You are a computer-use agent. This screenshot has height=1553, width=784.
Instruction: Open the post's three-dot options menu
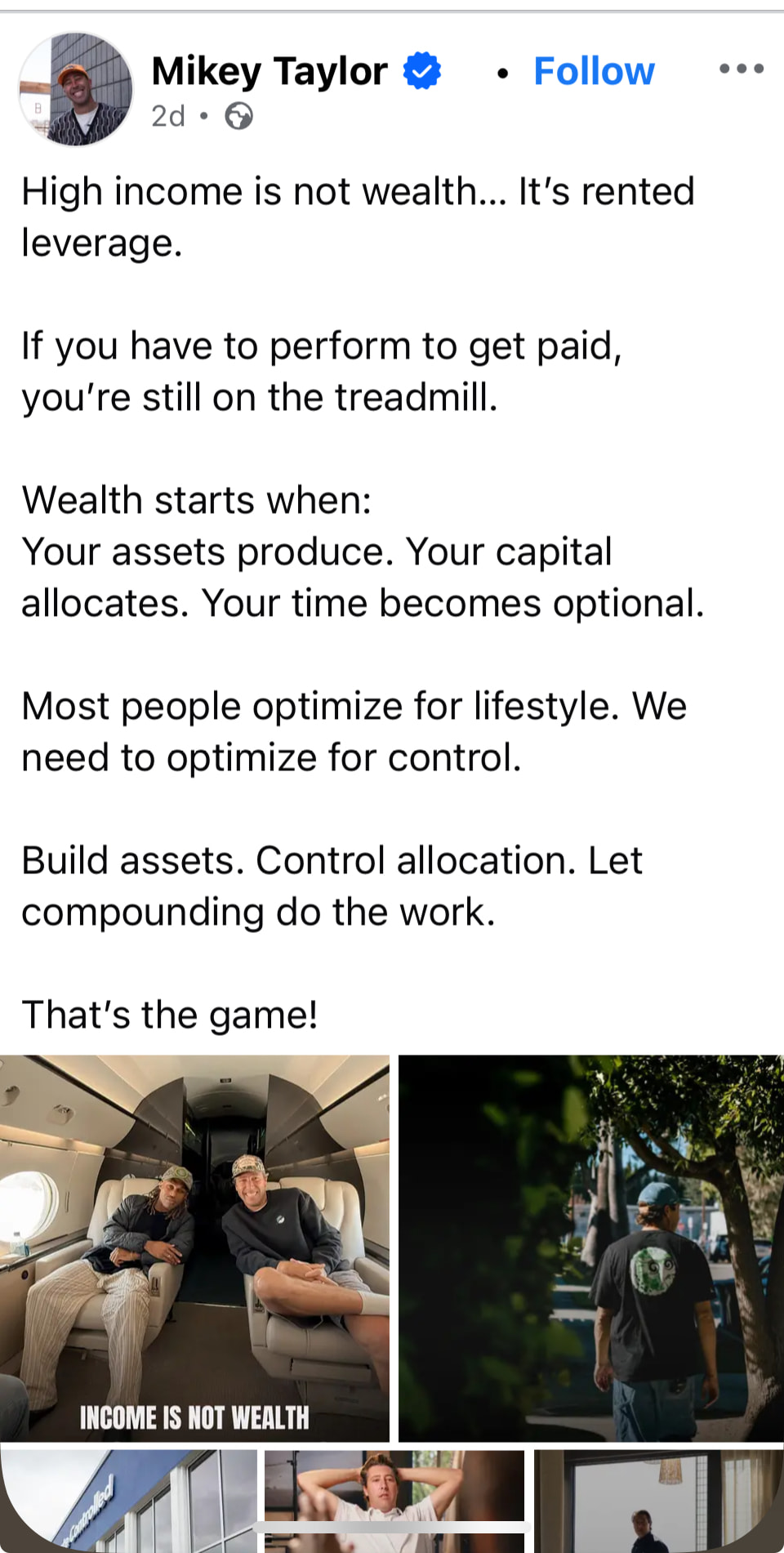(x=741, y=69)
